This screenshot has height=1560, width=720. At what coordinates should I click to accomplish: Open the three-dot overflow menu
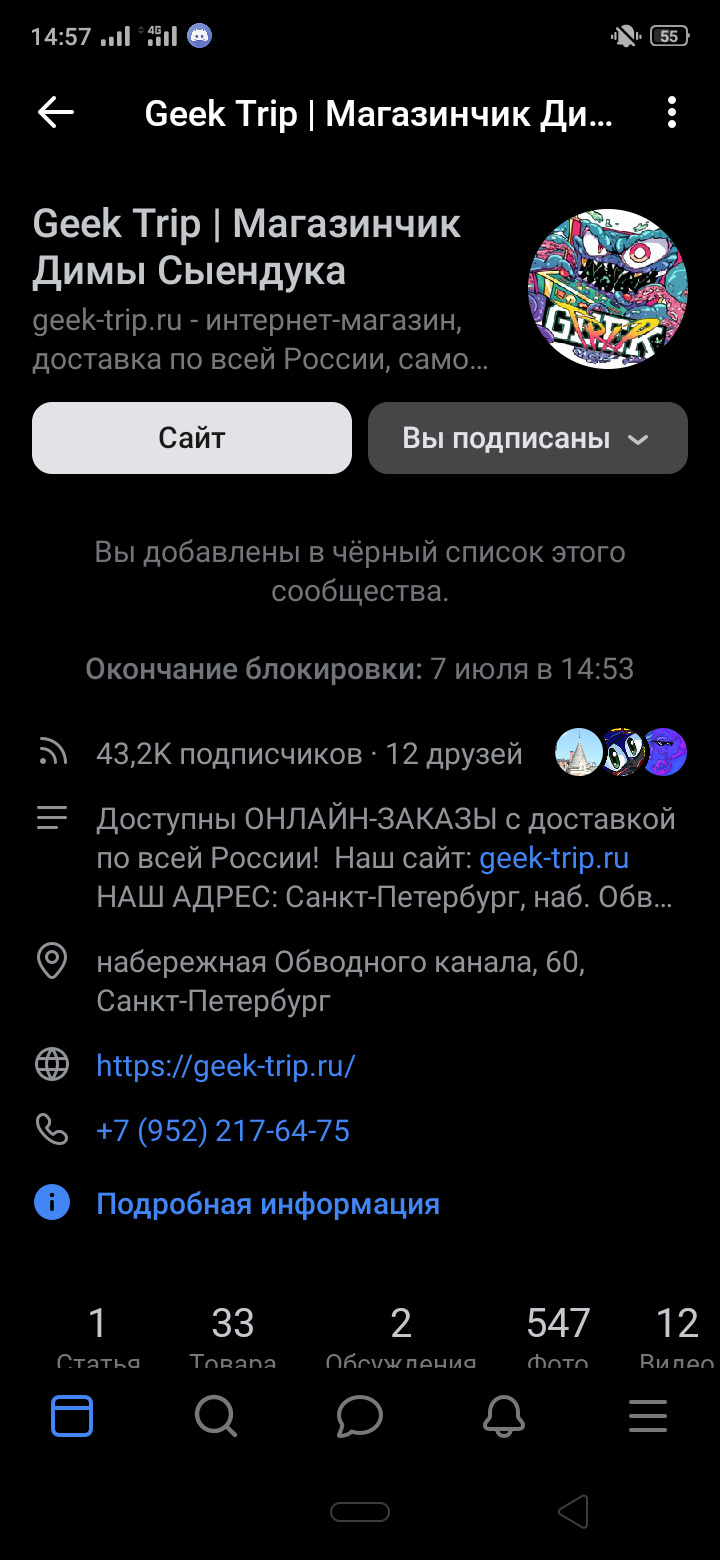tap(672, 113)
